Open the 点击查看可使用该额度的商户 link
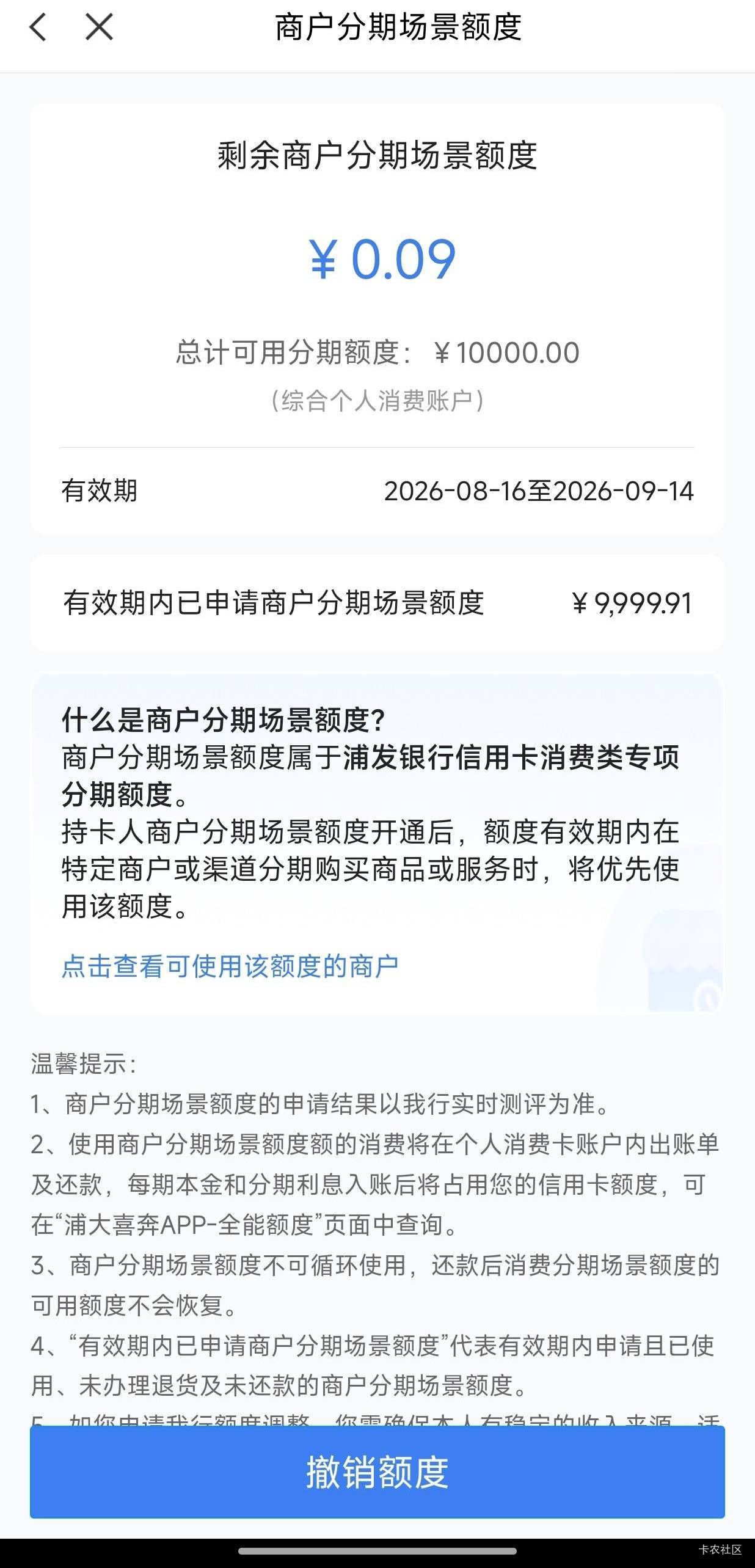Image resolution: width=755 pixels, height=1568 pixels. click(230, 966)
